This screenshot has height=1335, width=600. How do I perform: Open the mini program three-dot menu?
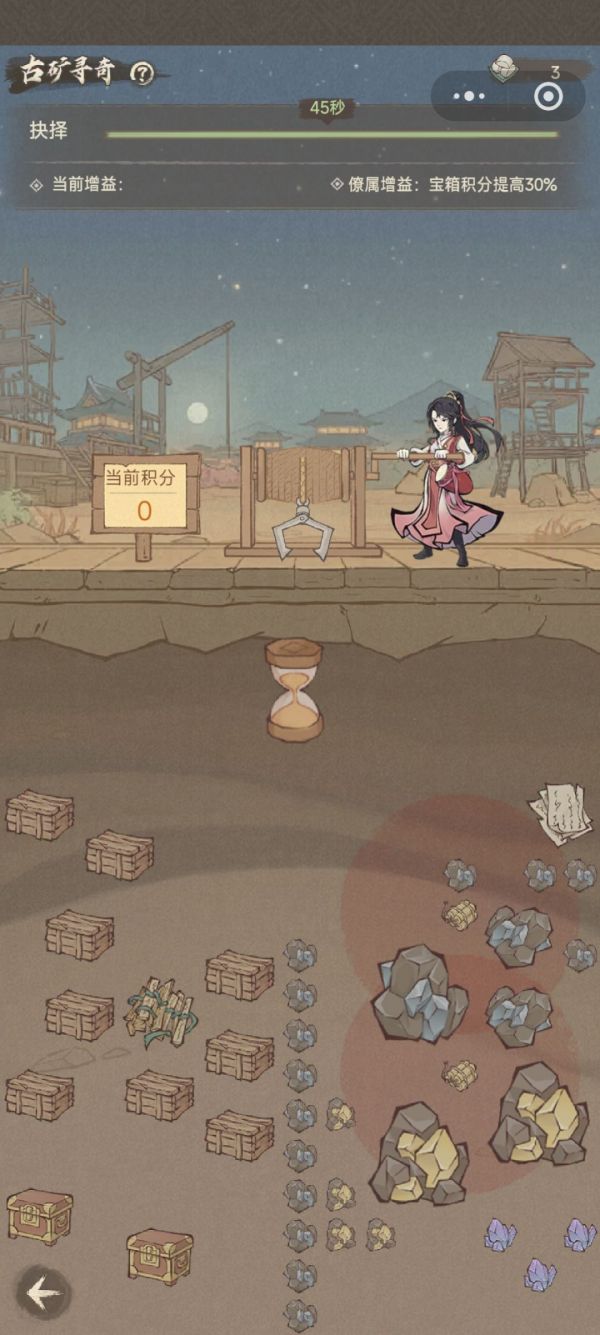tap(469, 96)
